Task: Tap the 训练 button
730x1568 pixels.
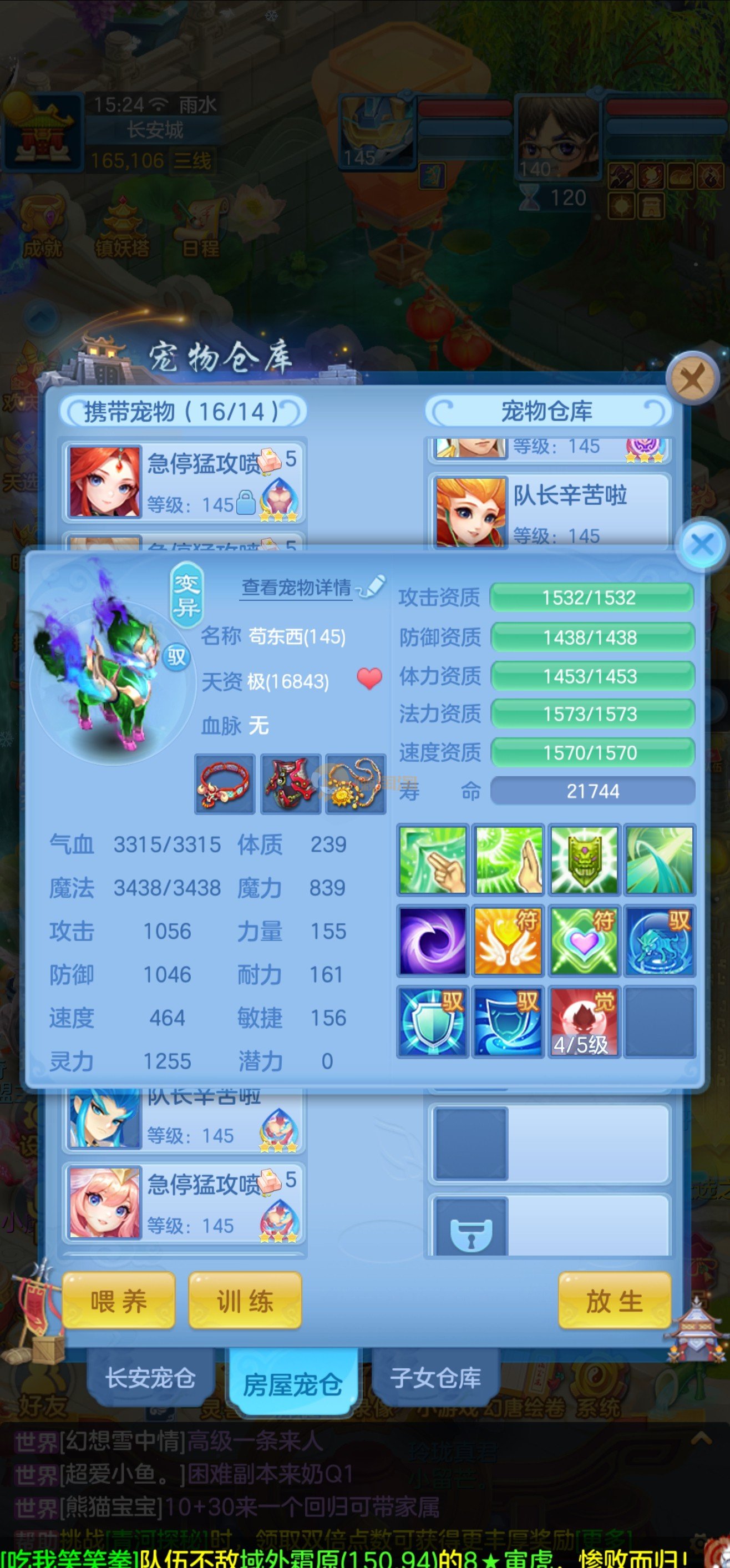Action: 245,1301
